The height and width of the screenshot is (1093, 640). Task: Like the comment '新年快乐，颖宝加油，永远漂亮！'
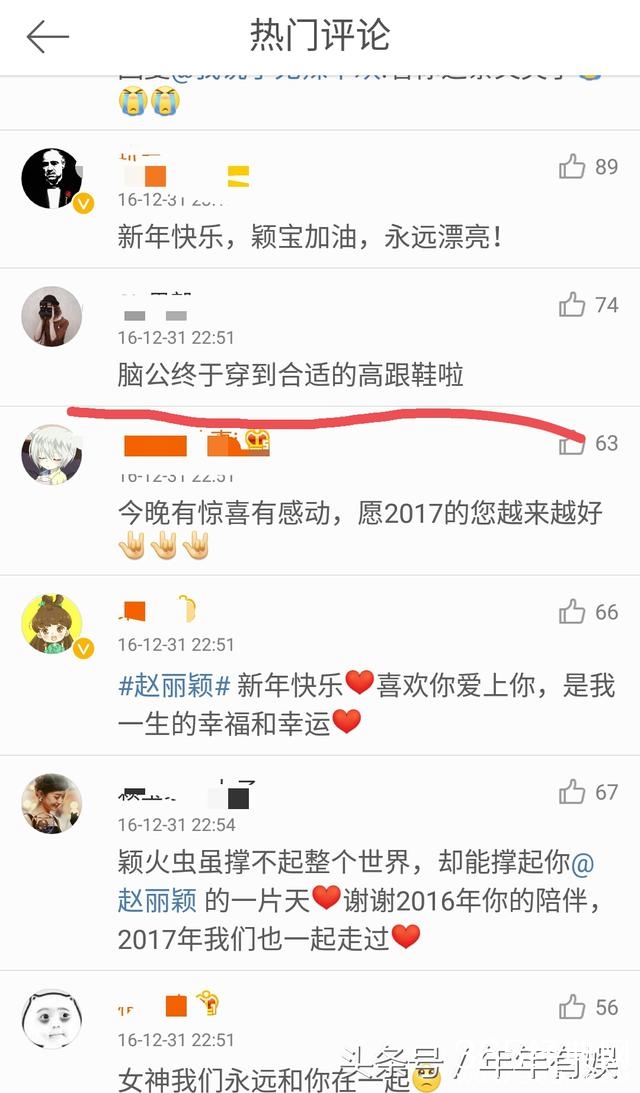coord(573,167)
